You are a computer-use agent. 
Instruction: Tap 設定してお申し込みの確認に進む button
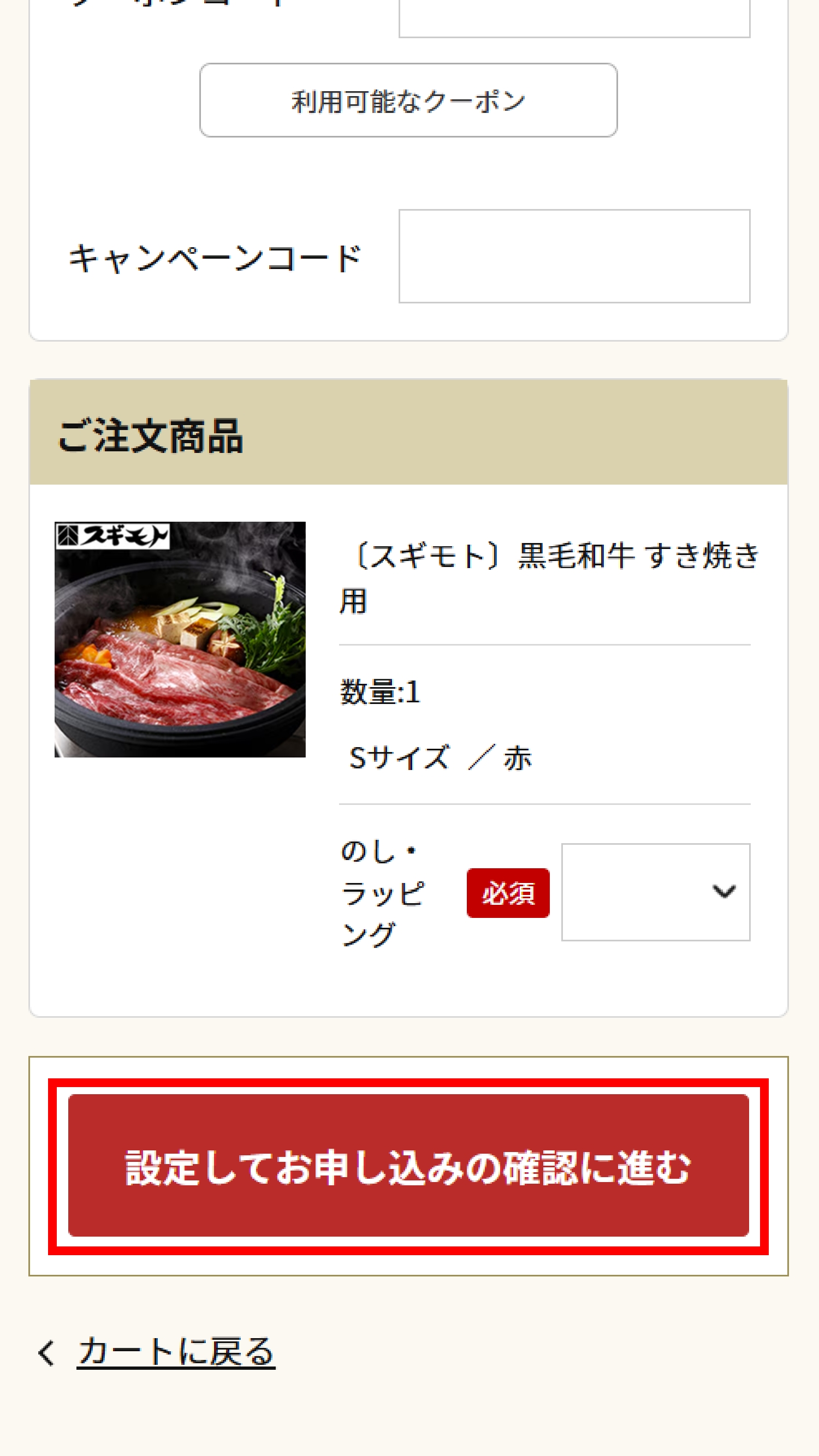(x=408, y=1166)
